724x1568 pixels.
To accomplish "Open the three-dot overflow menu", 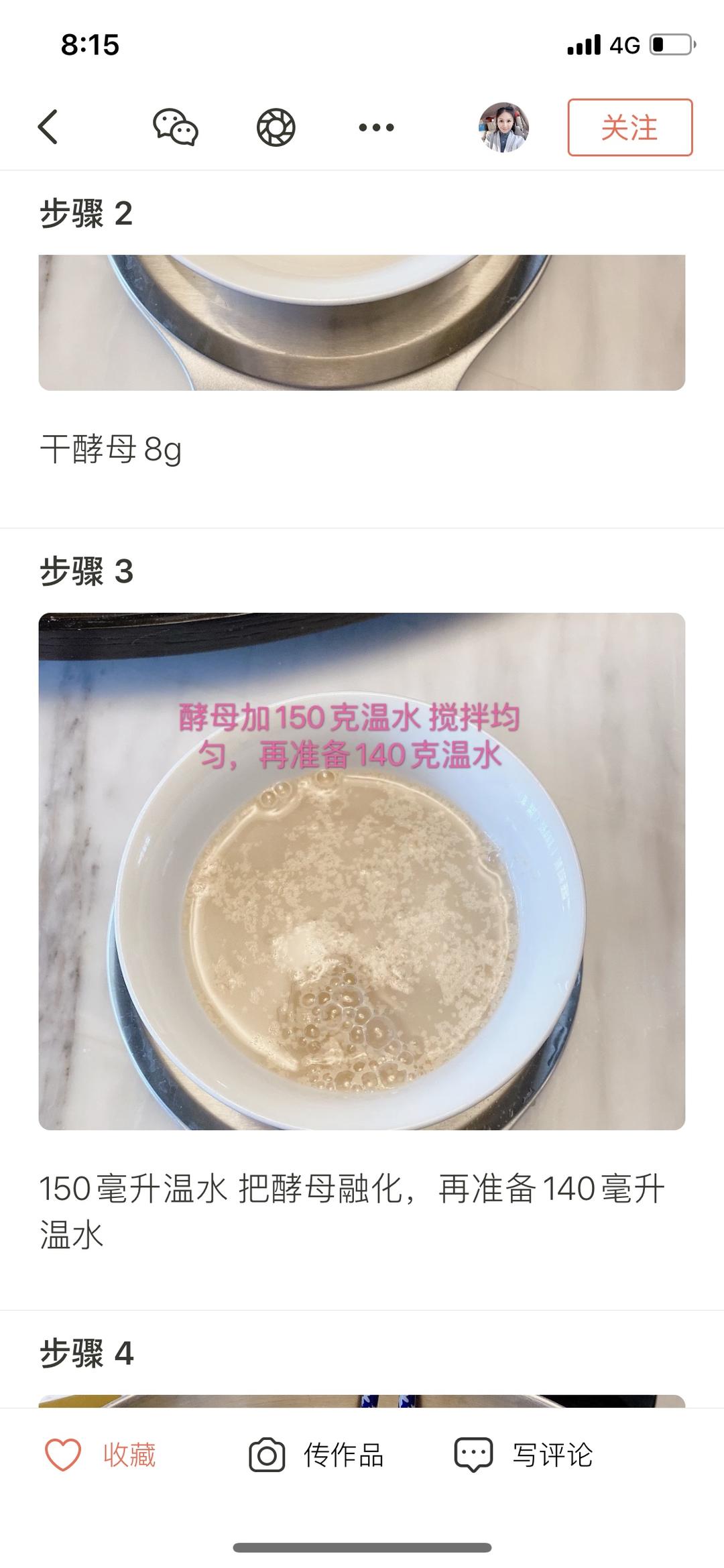I will click(x=376, y=127).
